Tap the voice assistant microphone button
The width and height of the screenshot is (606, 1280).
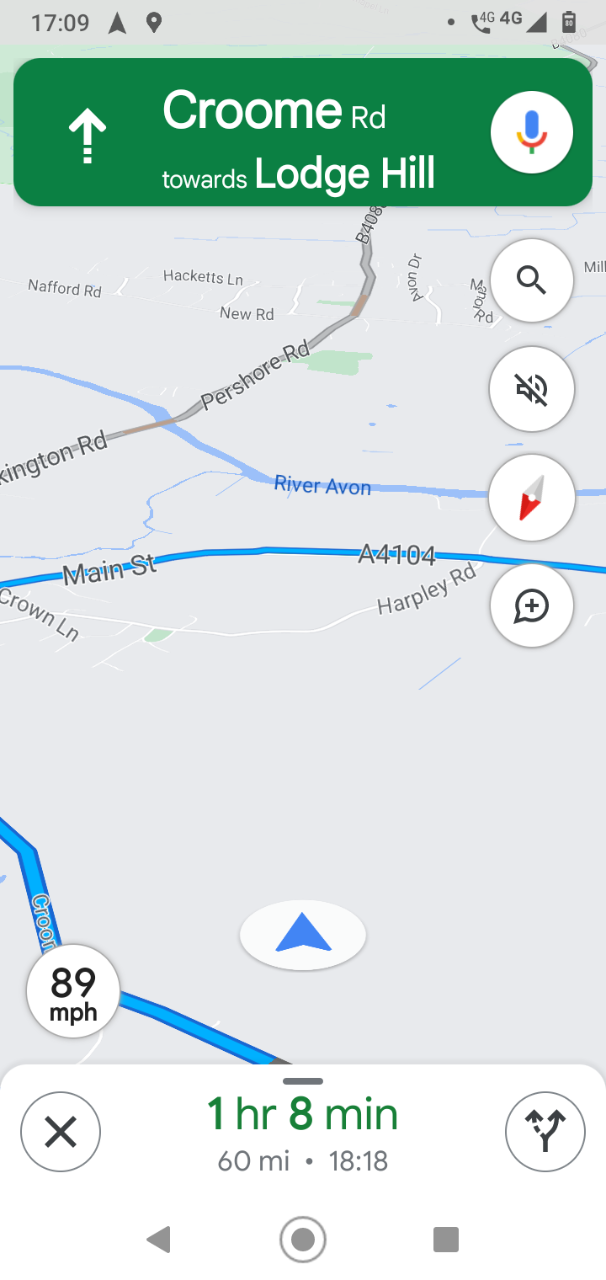coord(532,132)
